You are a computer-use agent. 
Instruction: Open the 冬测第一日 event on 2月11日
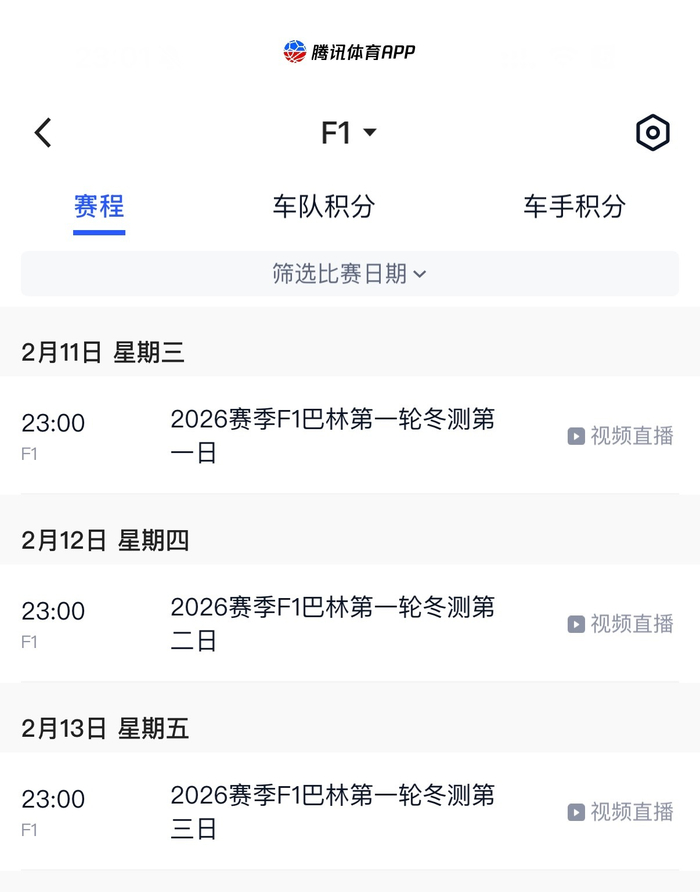pyautogui.click(x=332, y=436)
